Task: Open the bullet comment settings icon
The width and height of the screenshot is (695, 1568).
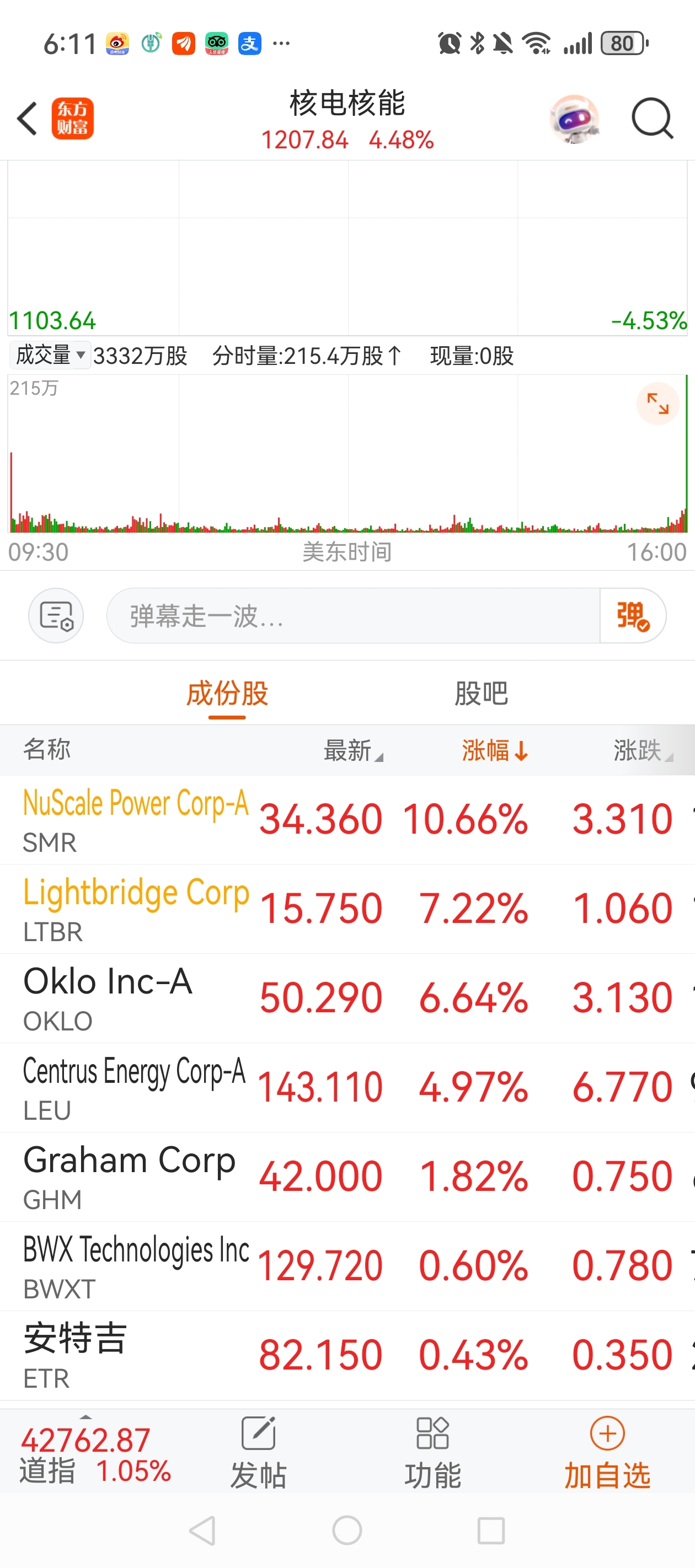Action: coord(56,615)
